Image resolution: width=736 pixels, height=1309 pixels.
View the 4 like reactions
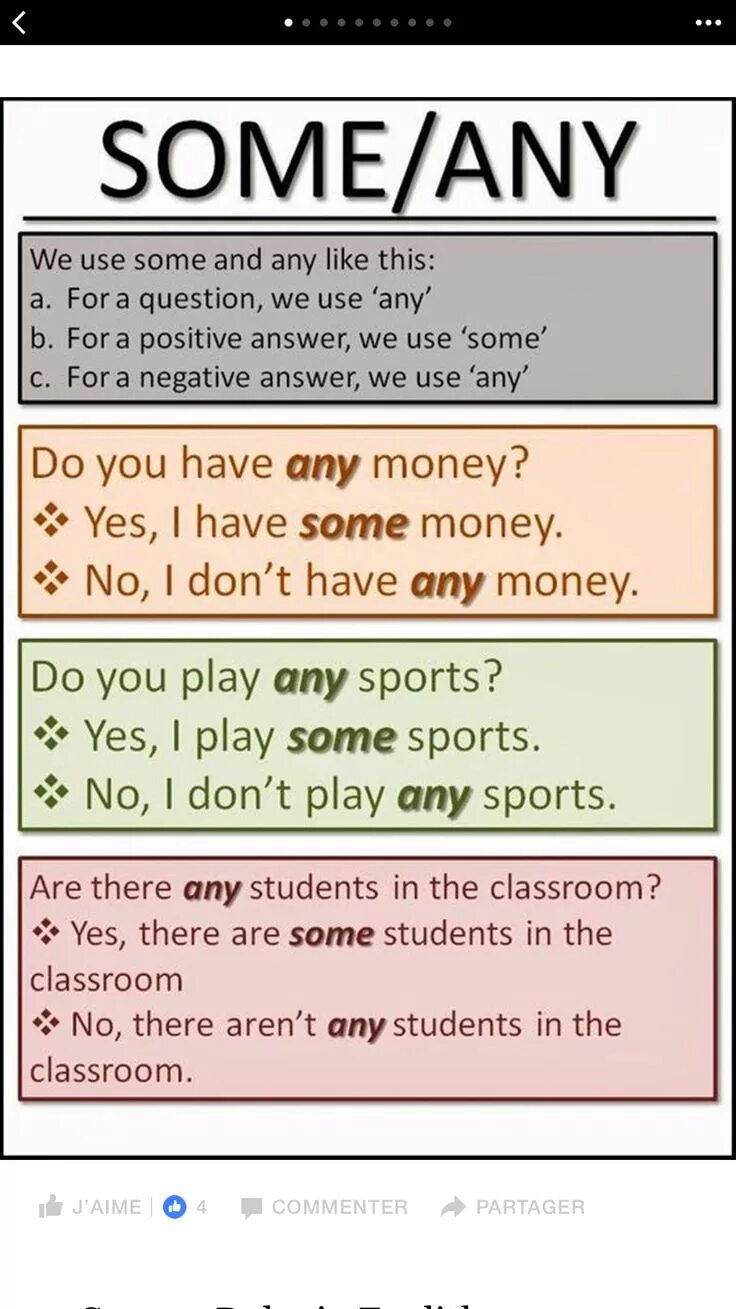(x=185, y=1207)
